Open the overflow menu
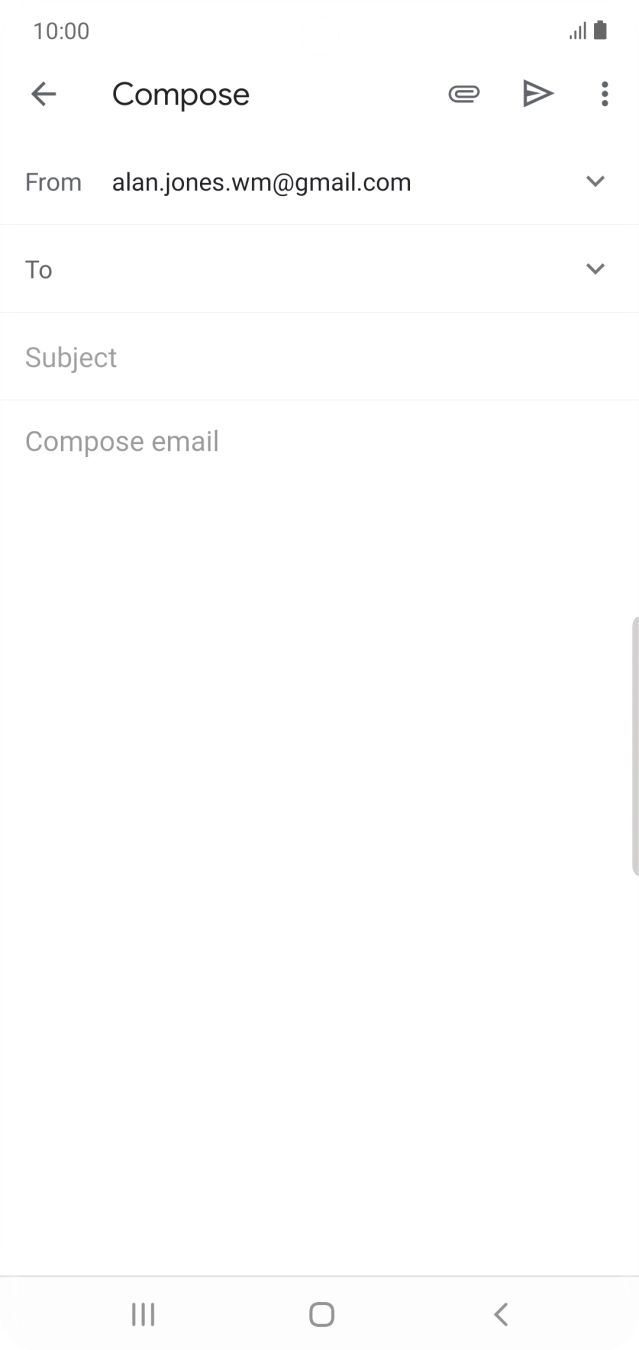639x1350 pixels. (604, 94)
